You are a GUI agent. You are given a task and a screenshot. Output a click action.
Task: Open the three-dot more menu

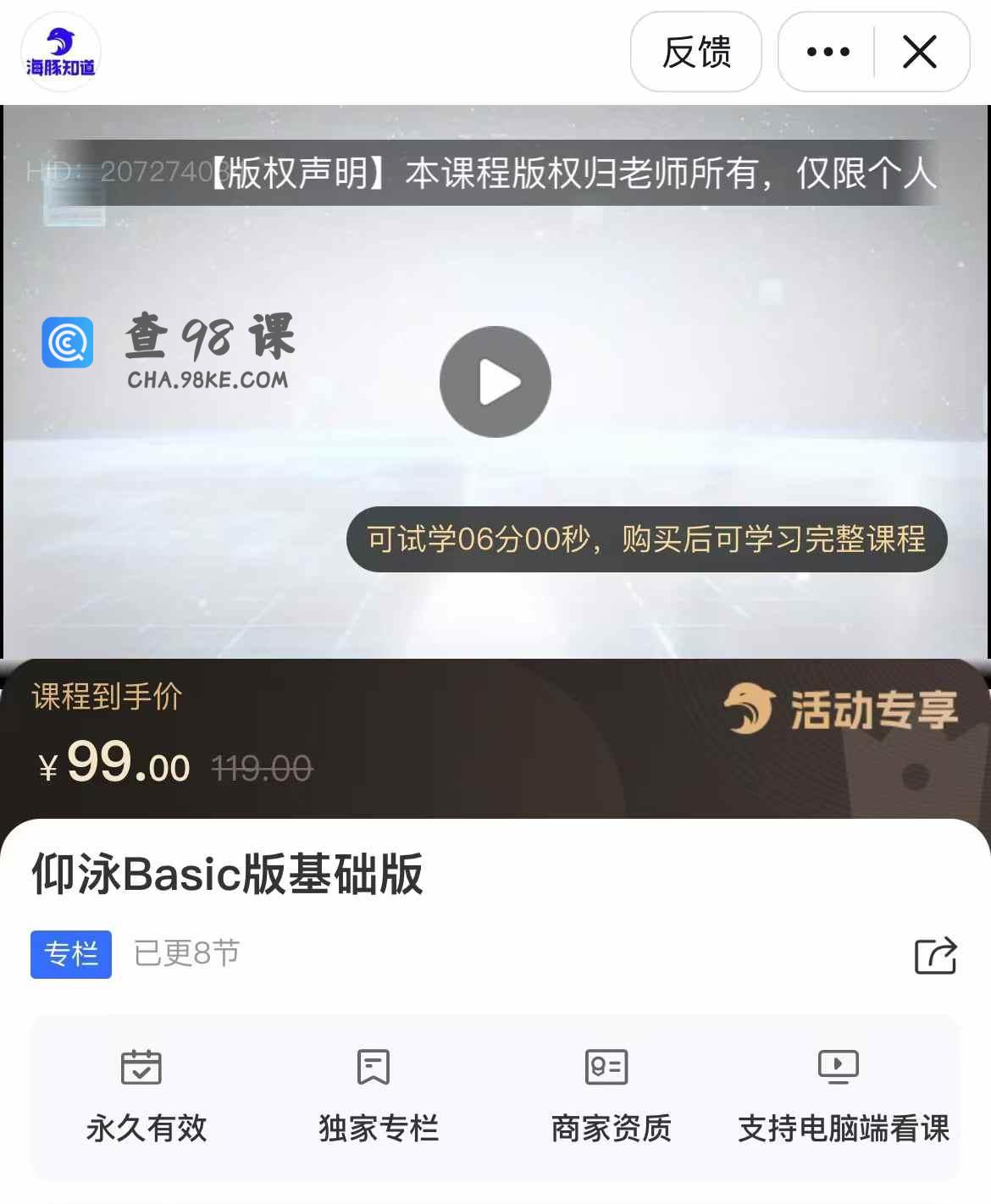(x=828, y=52)
